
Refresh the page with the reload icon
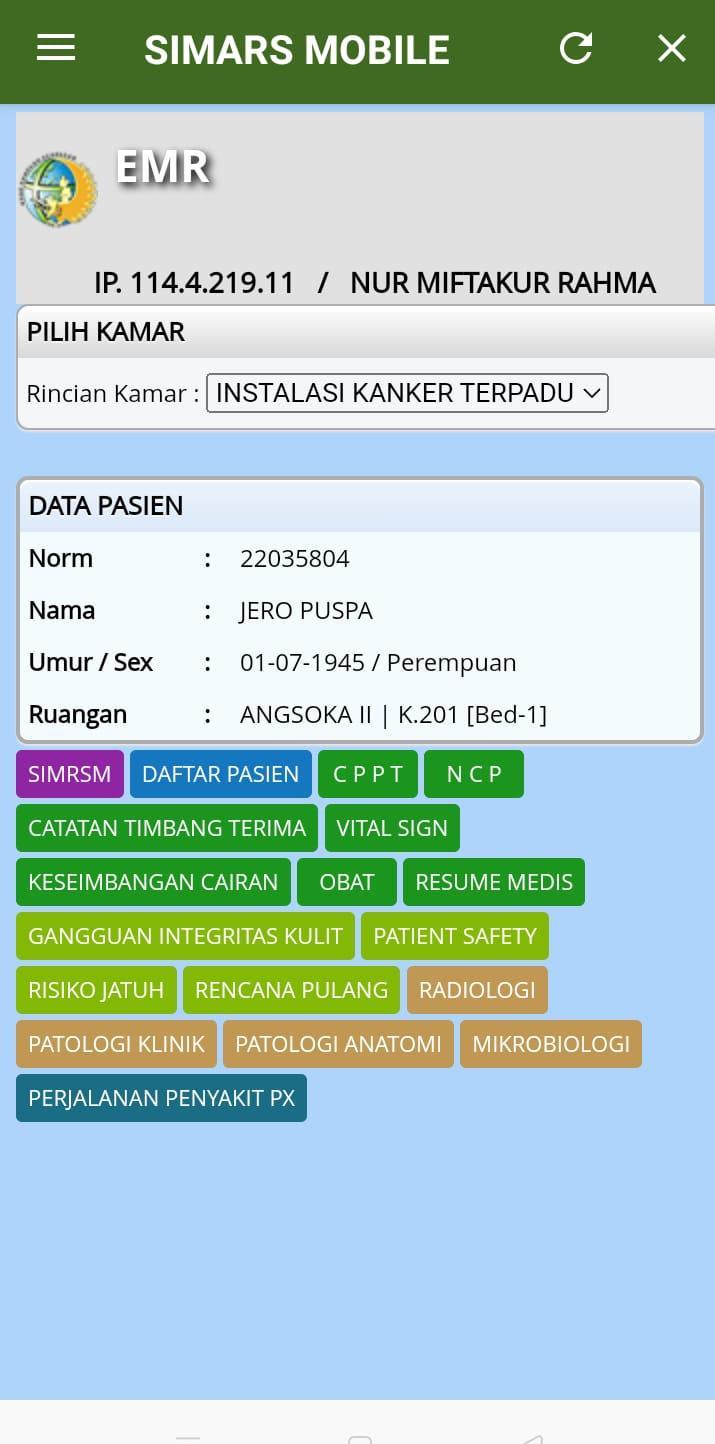click(576, 48)
